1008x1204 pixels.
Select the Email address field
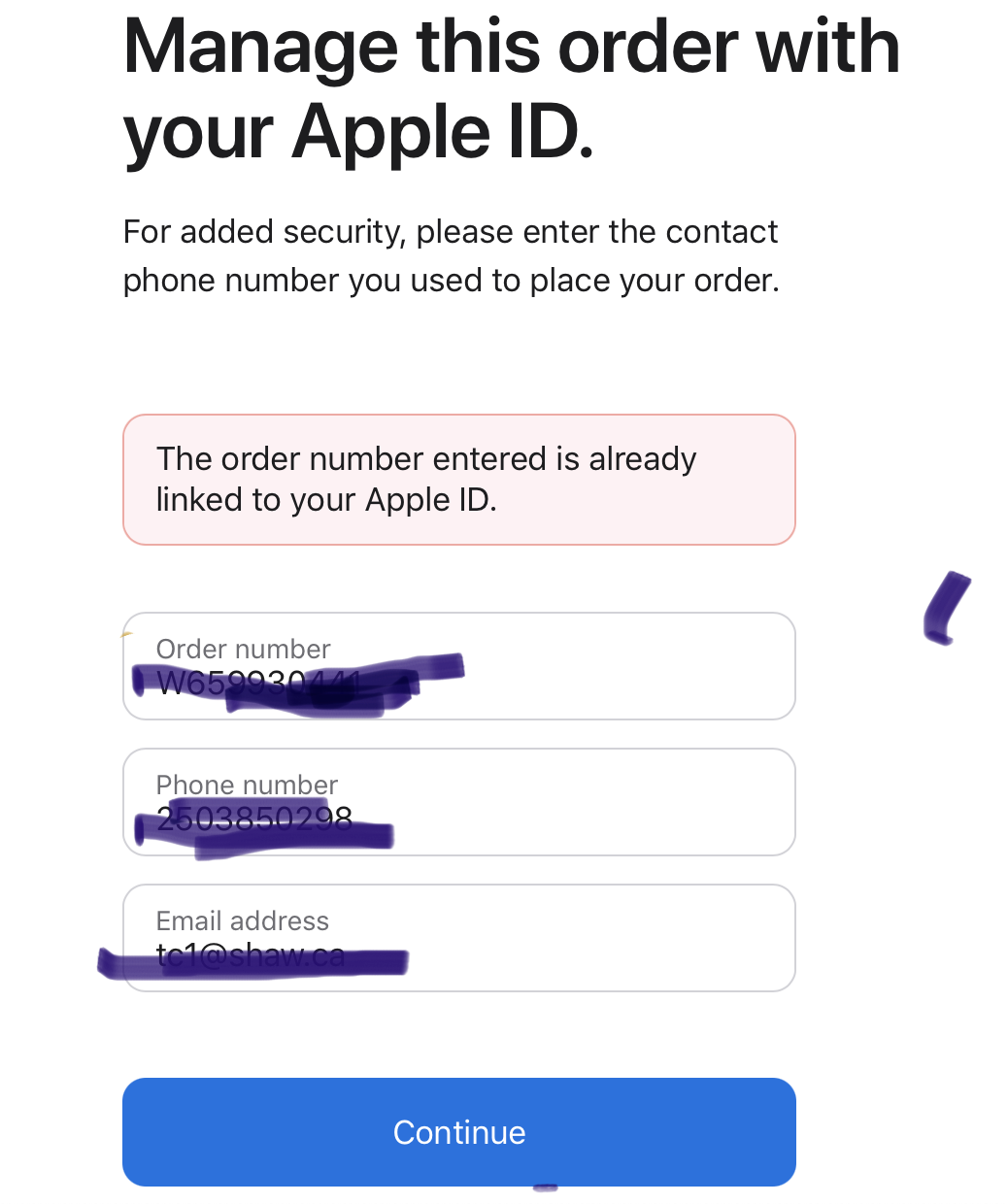tap(458, 938)
